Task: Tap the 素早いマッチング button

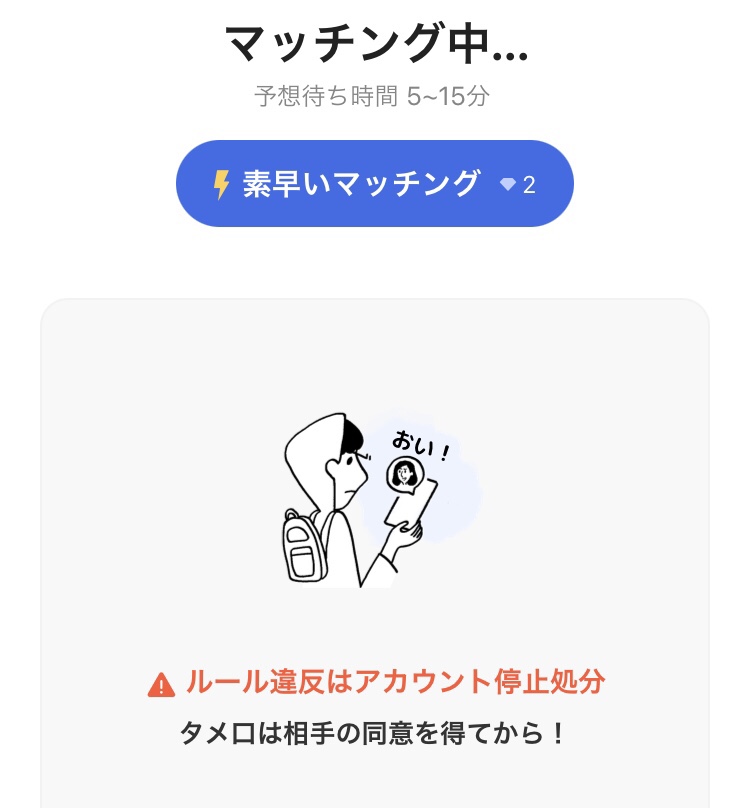Action: pyautogui.click(x=374, y=184)
